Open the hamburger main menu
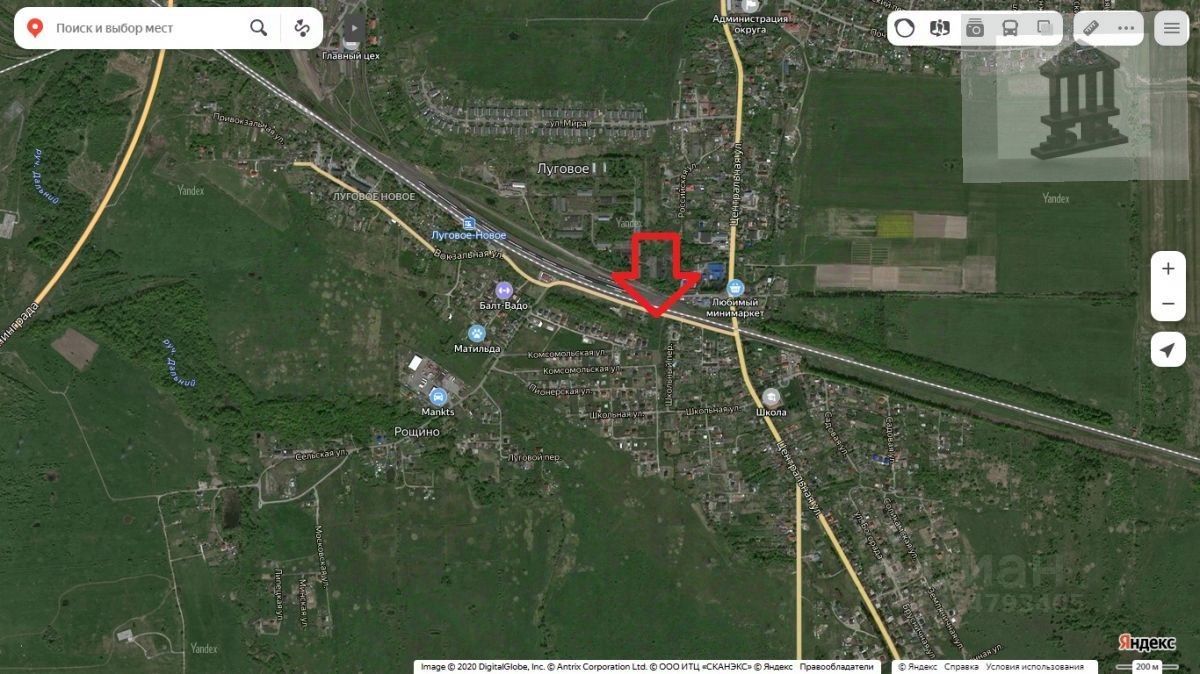 1171,28
